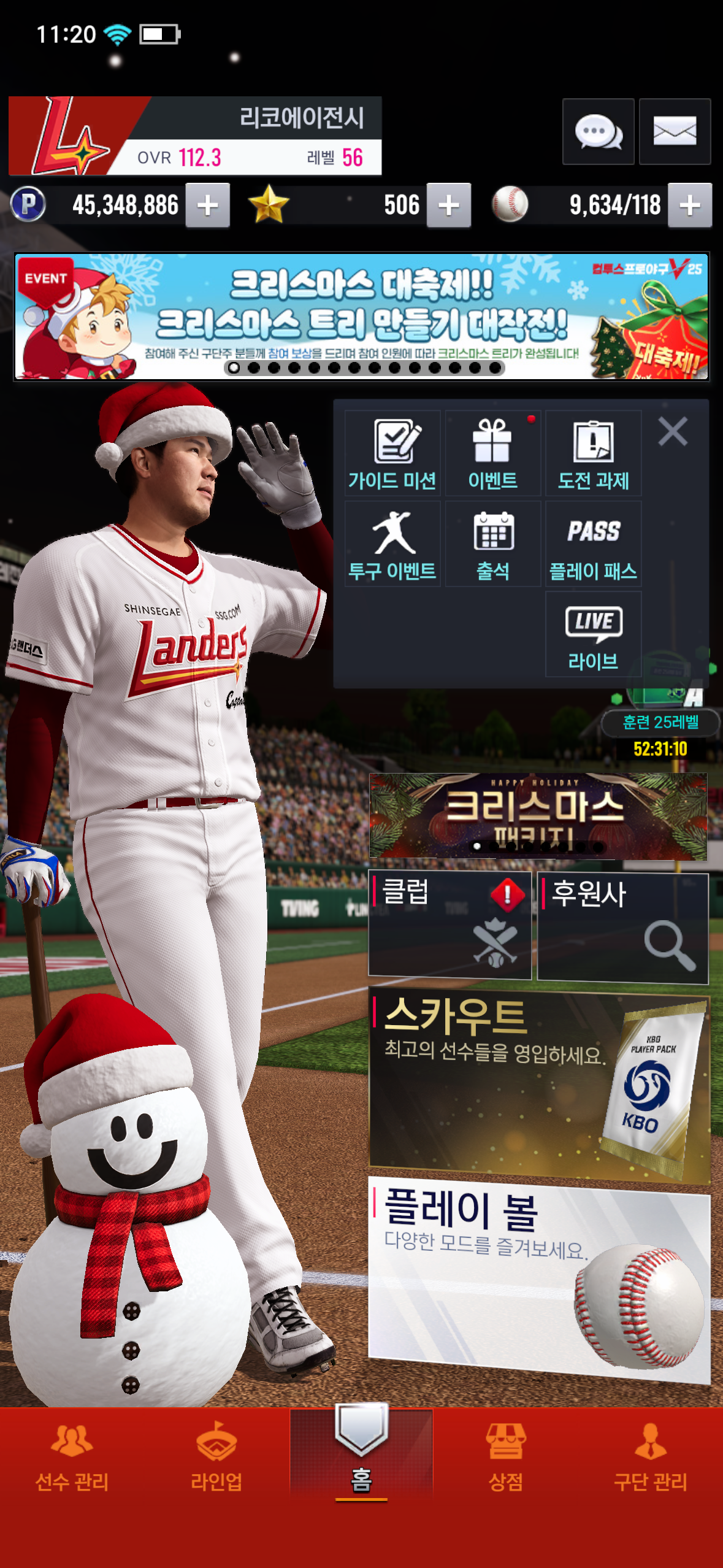
Task: Open the 후원사 sponsor card
Action: (x=622, y=928)
